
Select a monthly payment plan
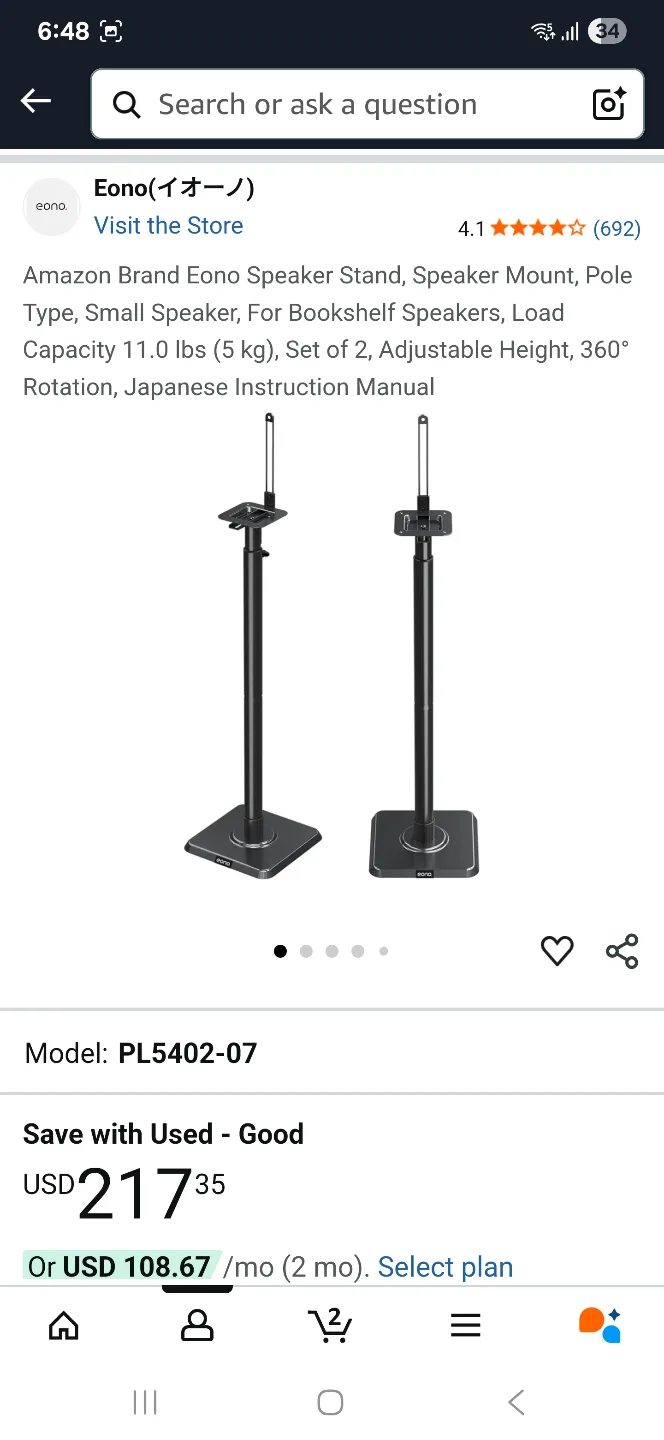tap(445, 1267)
